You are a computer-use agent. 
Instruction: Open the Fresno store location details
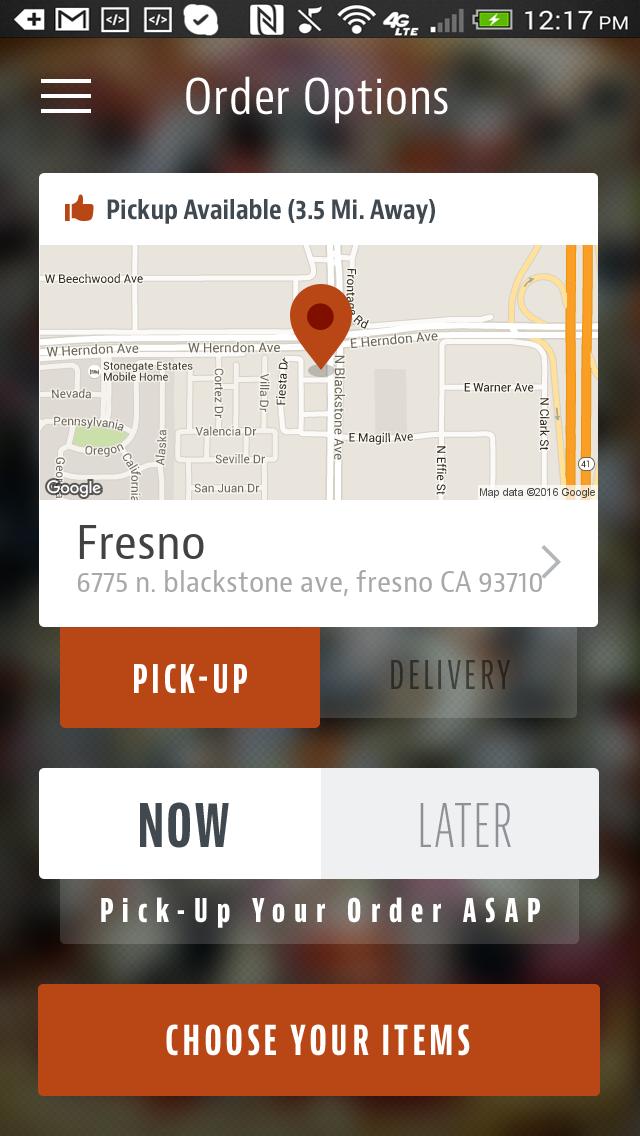point(318,562)
